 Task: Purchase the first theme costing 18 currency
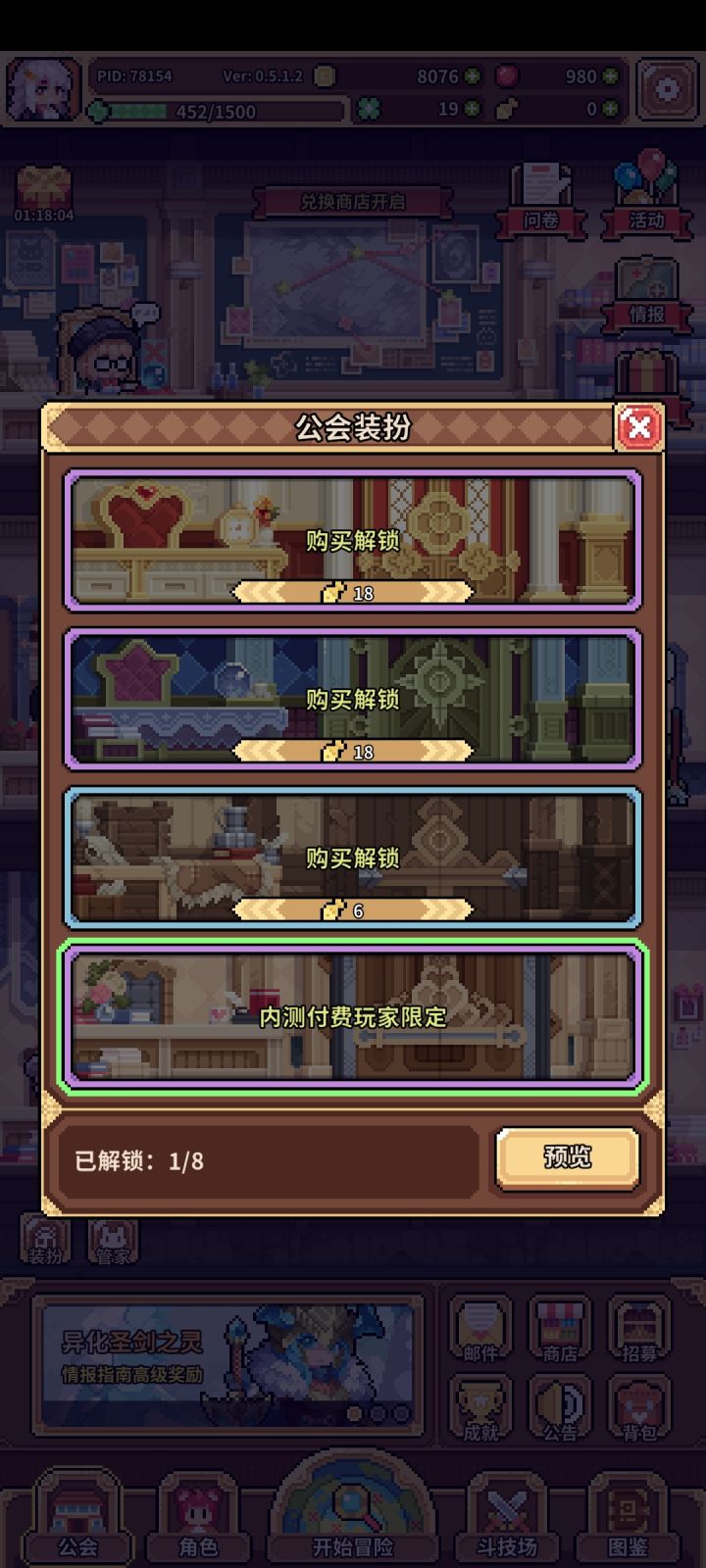(x=353, y=539)
